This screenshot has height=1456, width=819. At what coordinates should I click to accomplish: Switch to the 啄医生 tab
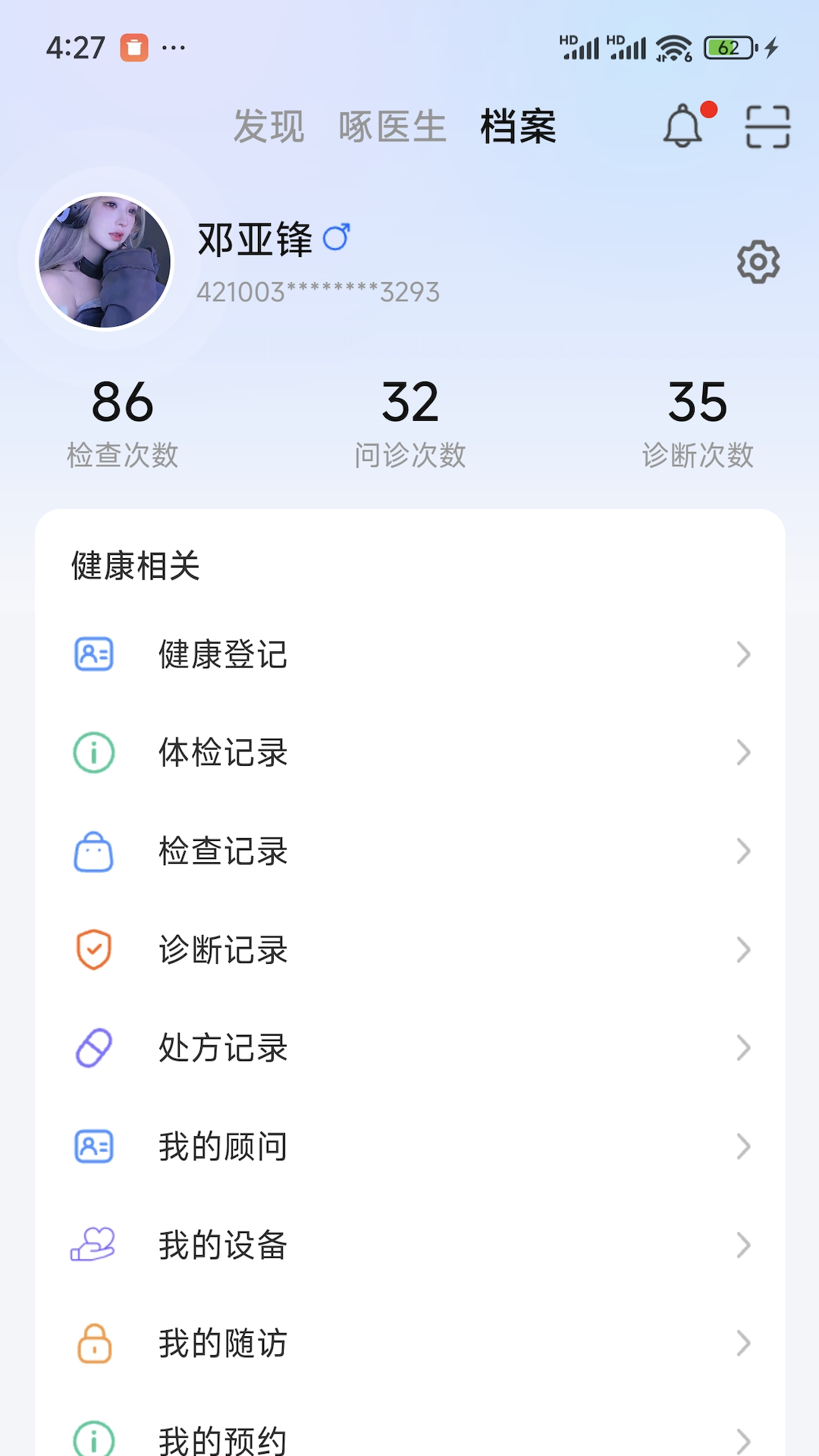(391, 125)
